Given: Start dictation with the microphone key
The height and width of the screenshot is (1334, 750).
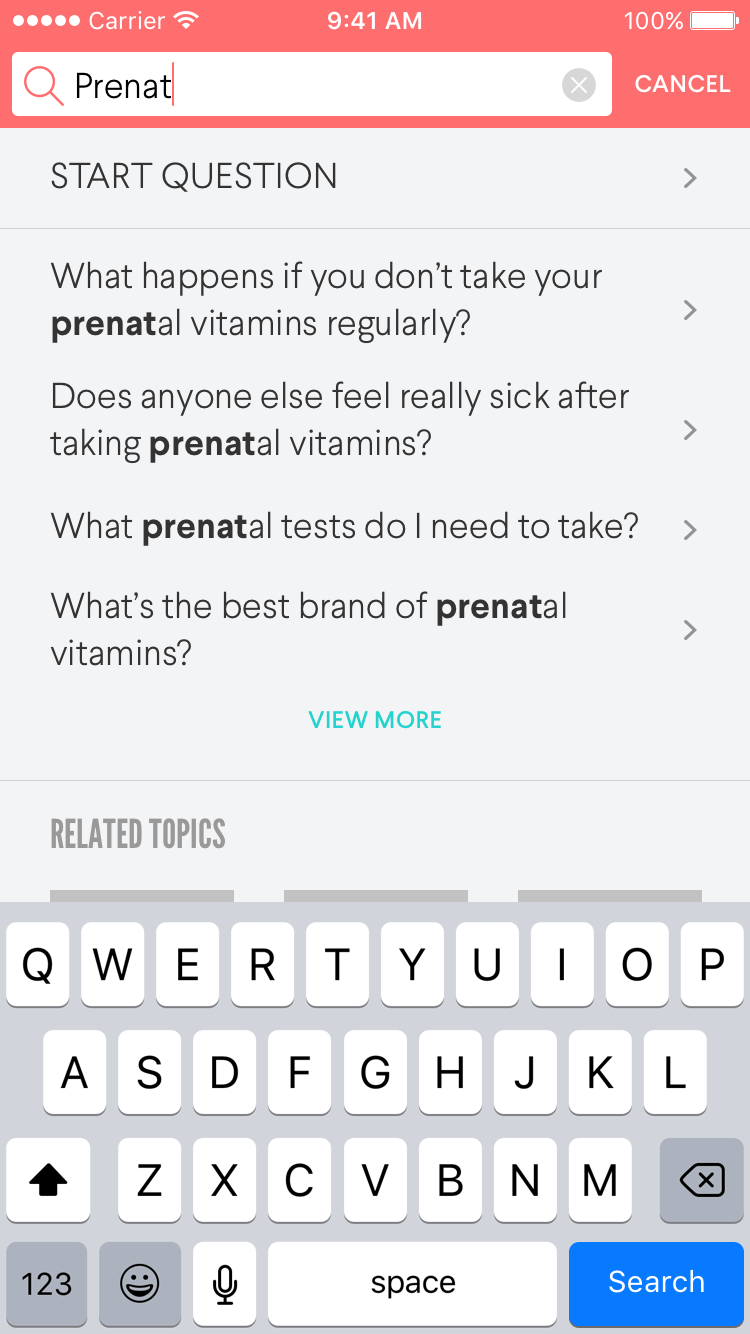Looking at the screenshot, I should pyautogui.click(x=225, y=1283).
